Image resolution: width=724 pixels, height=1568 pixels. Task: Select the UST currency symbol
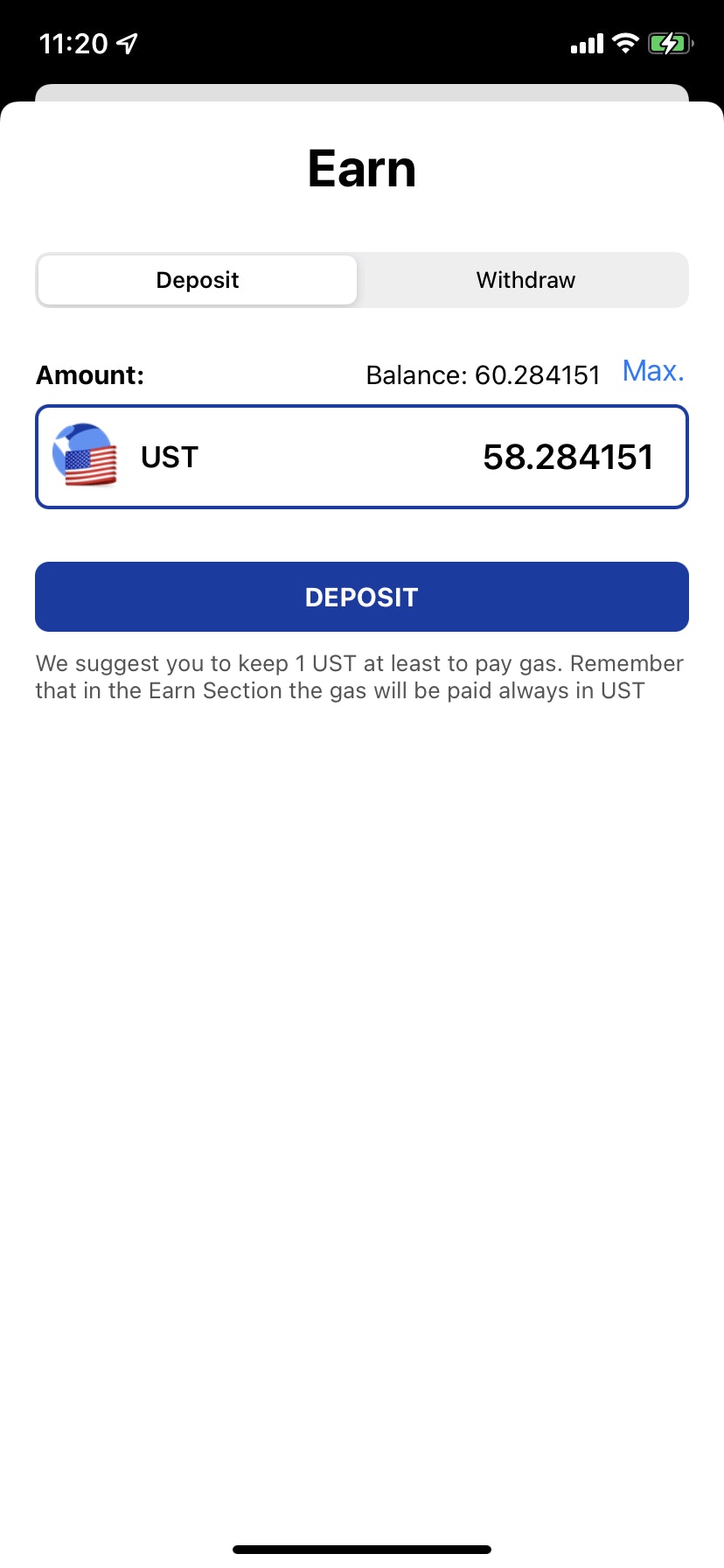169,456
